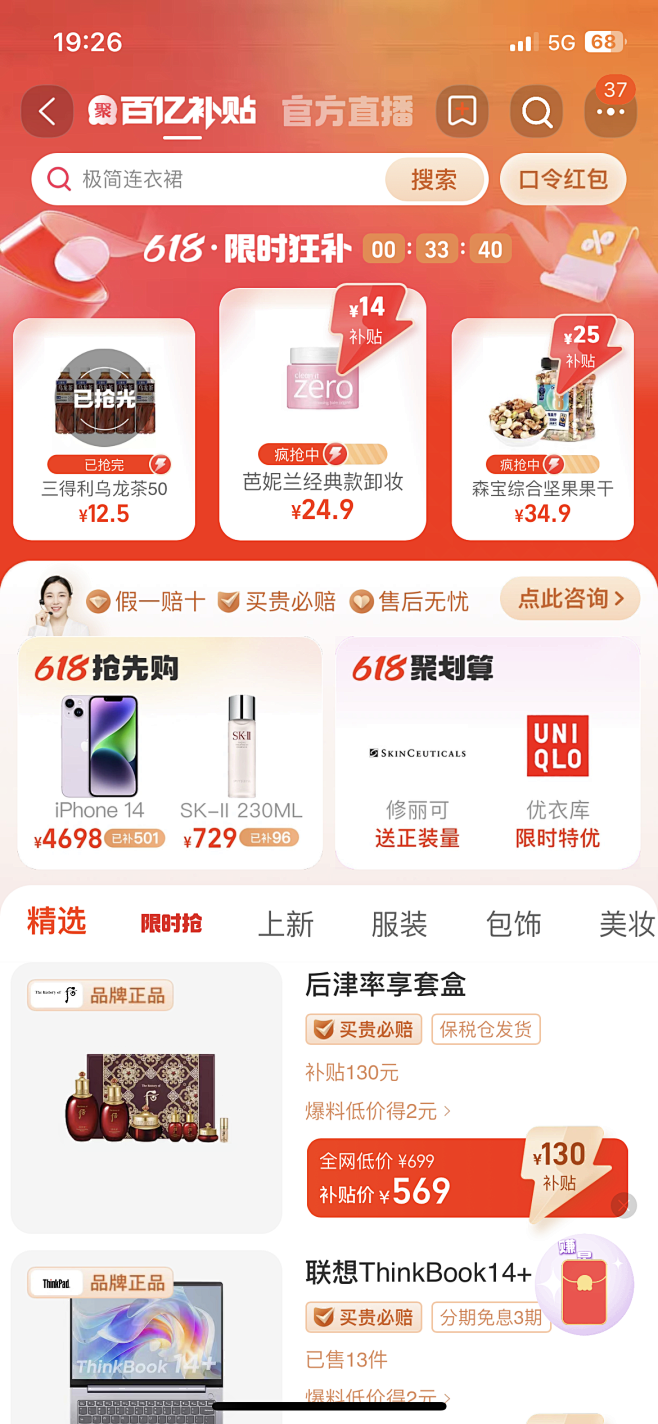Switch to 官方直播 tab
This screenshot has height=1424, width=658.
tap(347, 112)
